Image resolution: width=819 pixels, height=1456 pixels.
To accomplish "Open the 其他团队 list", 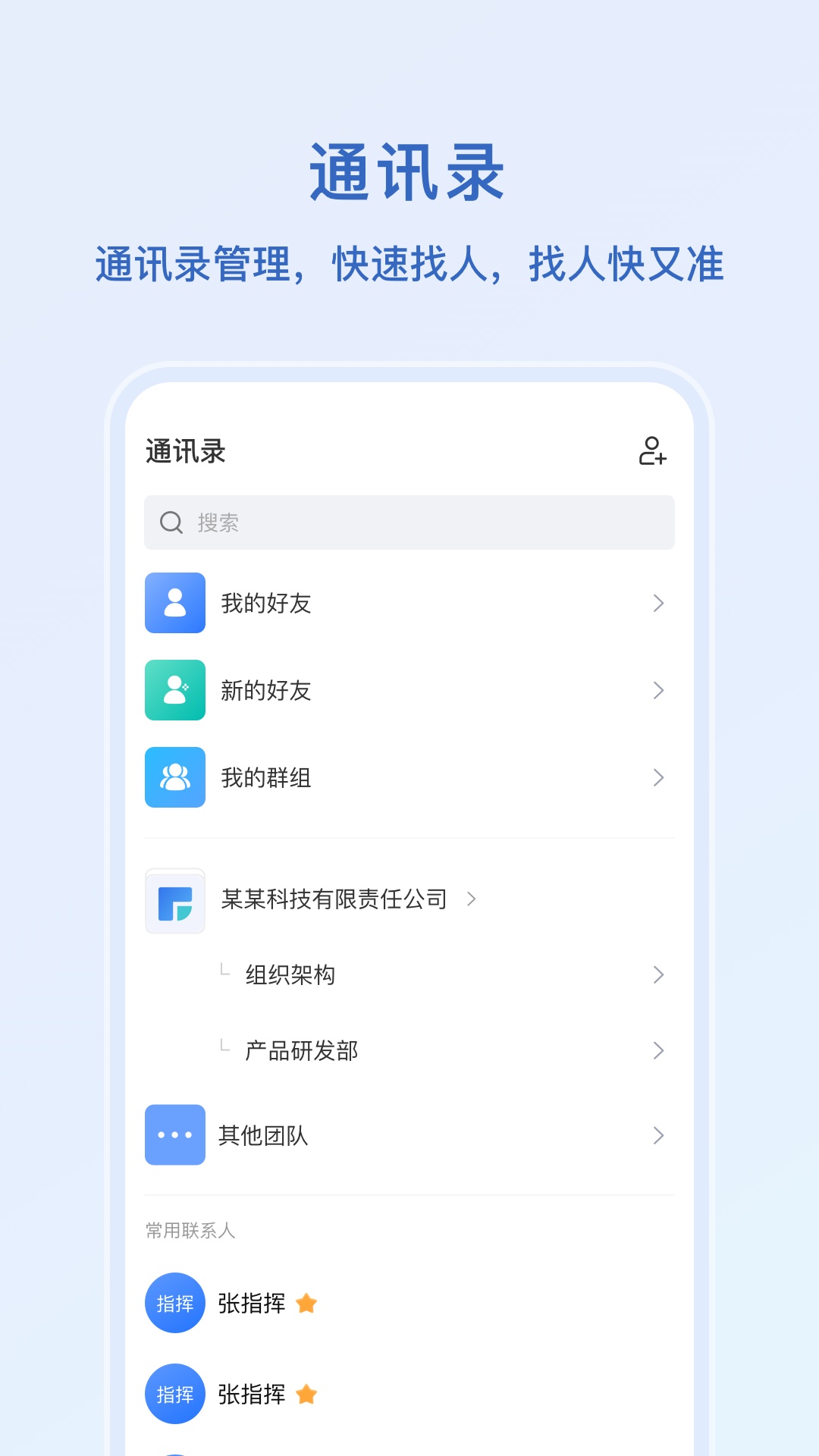I will [409, 1135].
